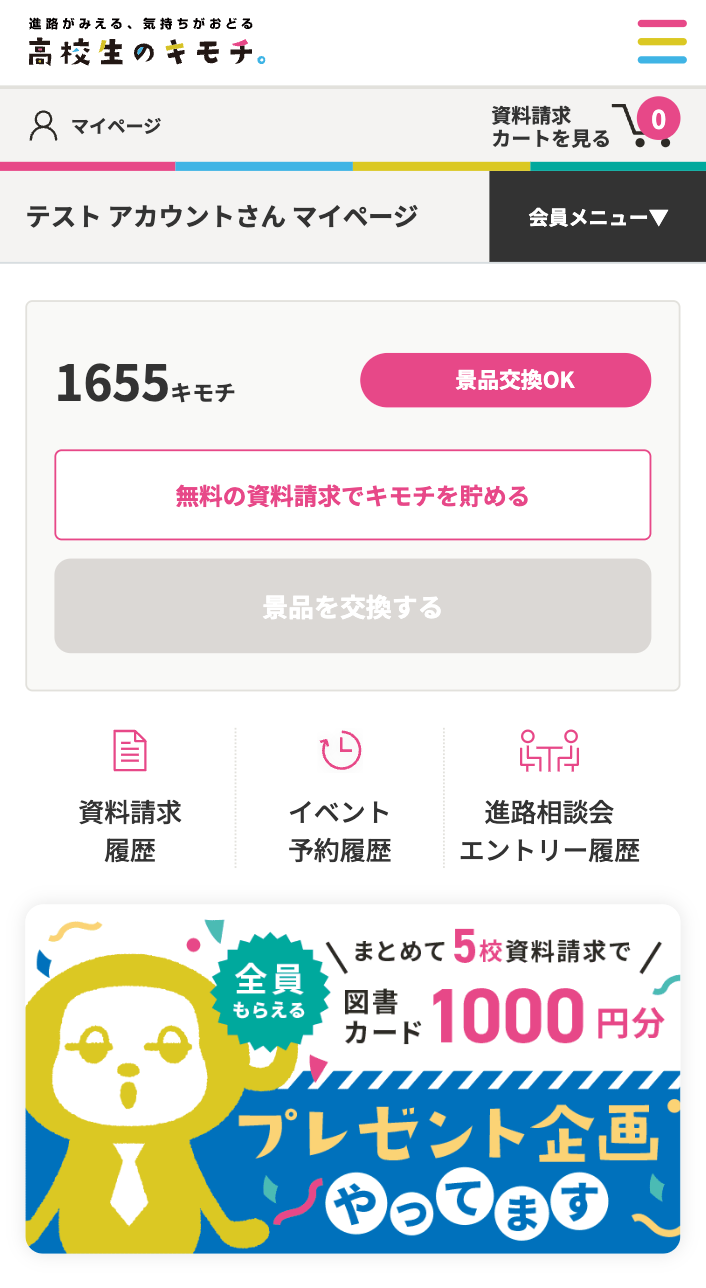
Task: View the 資料請求 cart
Action: 586,126
